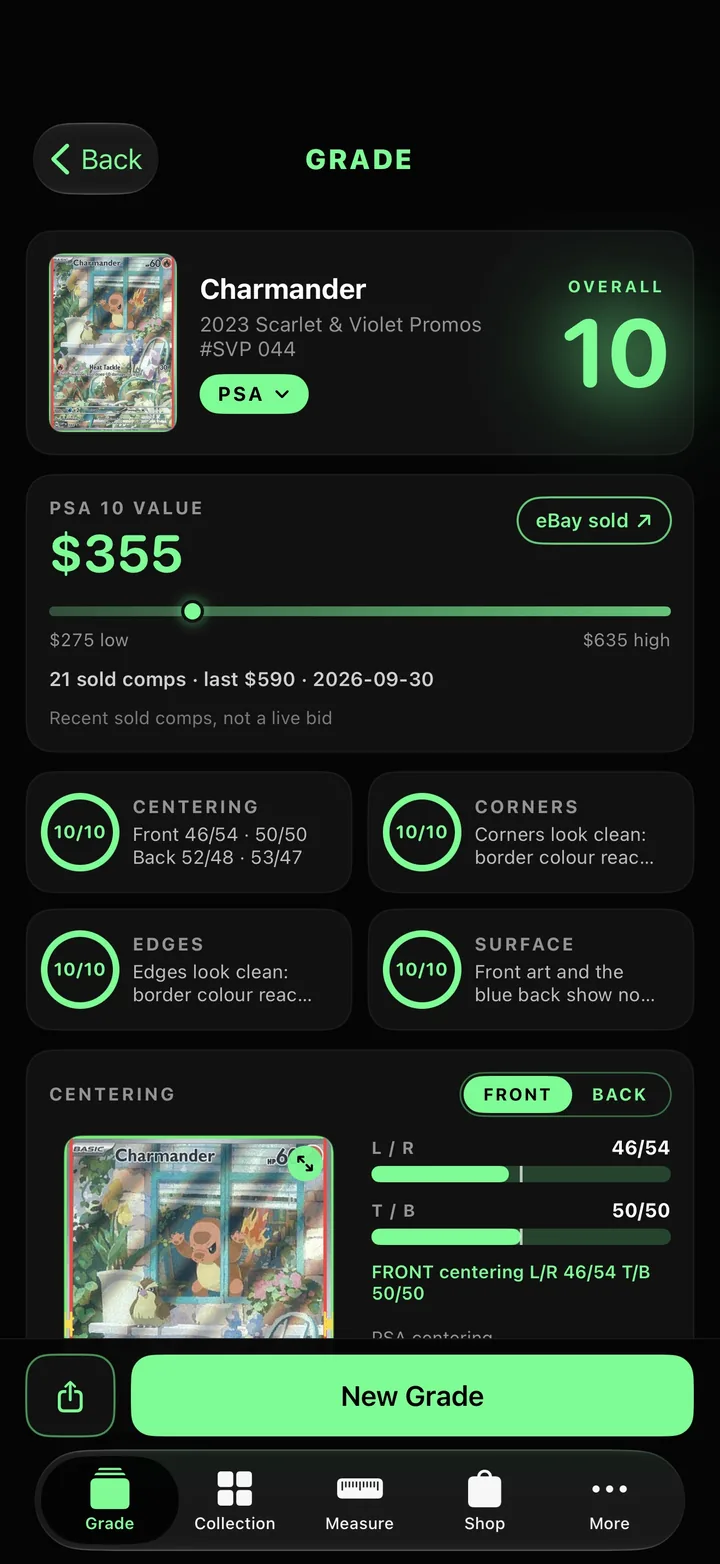Start a New Grade

click(x=412, y=1396)
